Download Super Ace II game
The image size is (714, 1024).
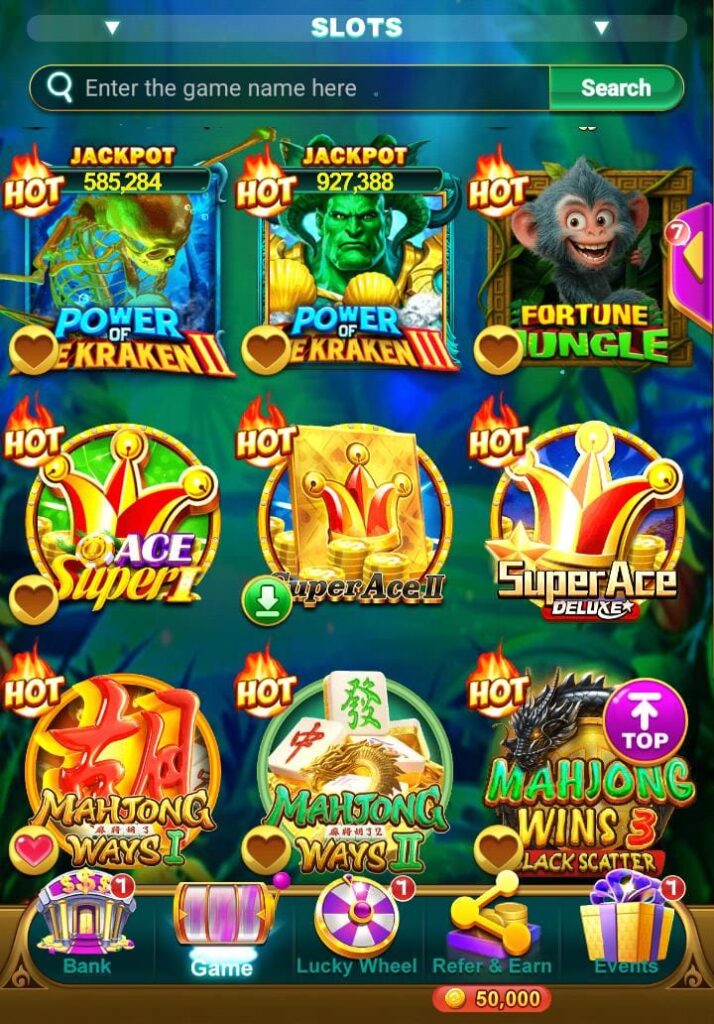tap(266, 601)
